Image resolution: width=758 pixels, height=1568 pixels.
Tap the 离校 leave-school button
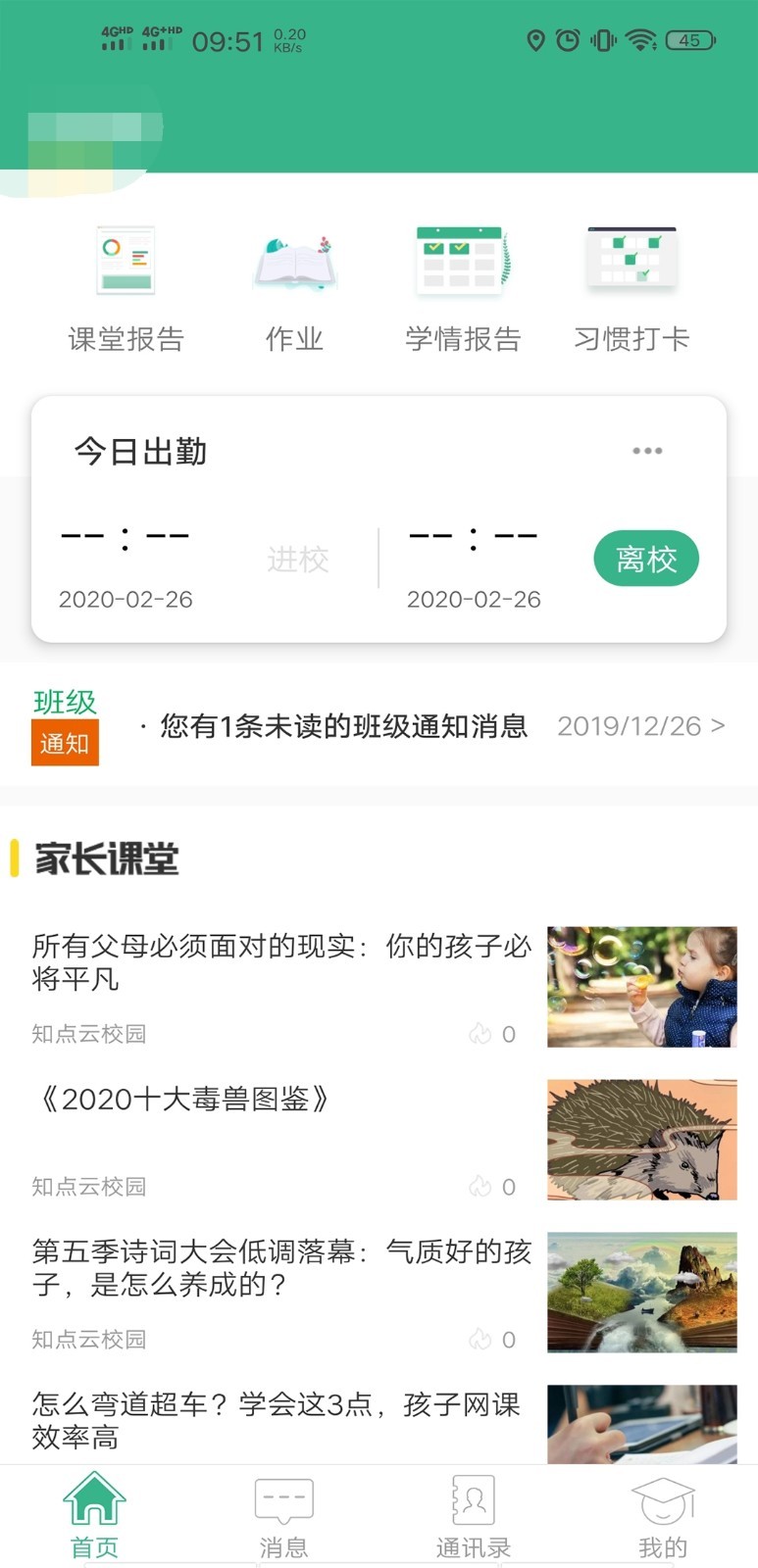[x=646, y=560]
